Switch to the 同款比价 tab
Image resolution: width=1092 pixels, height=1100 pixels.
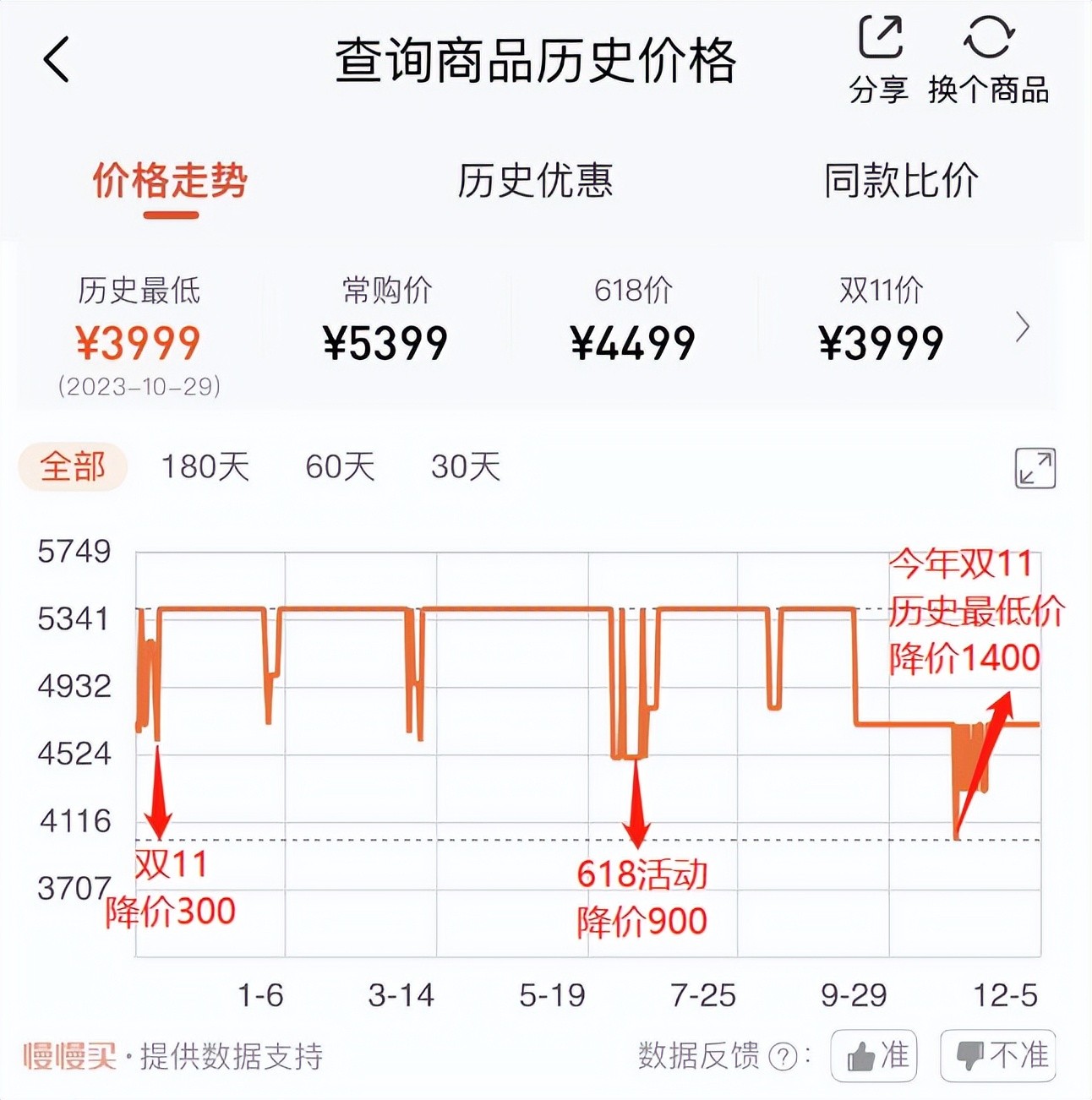pyautogui.click(x=901, y=181)
